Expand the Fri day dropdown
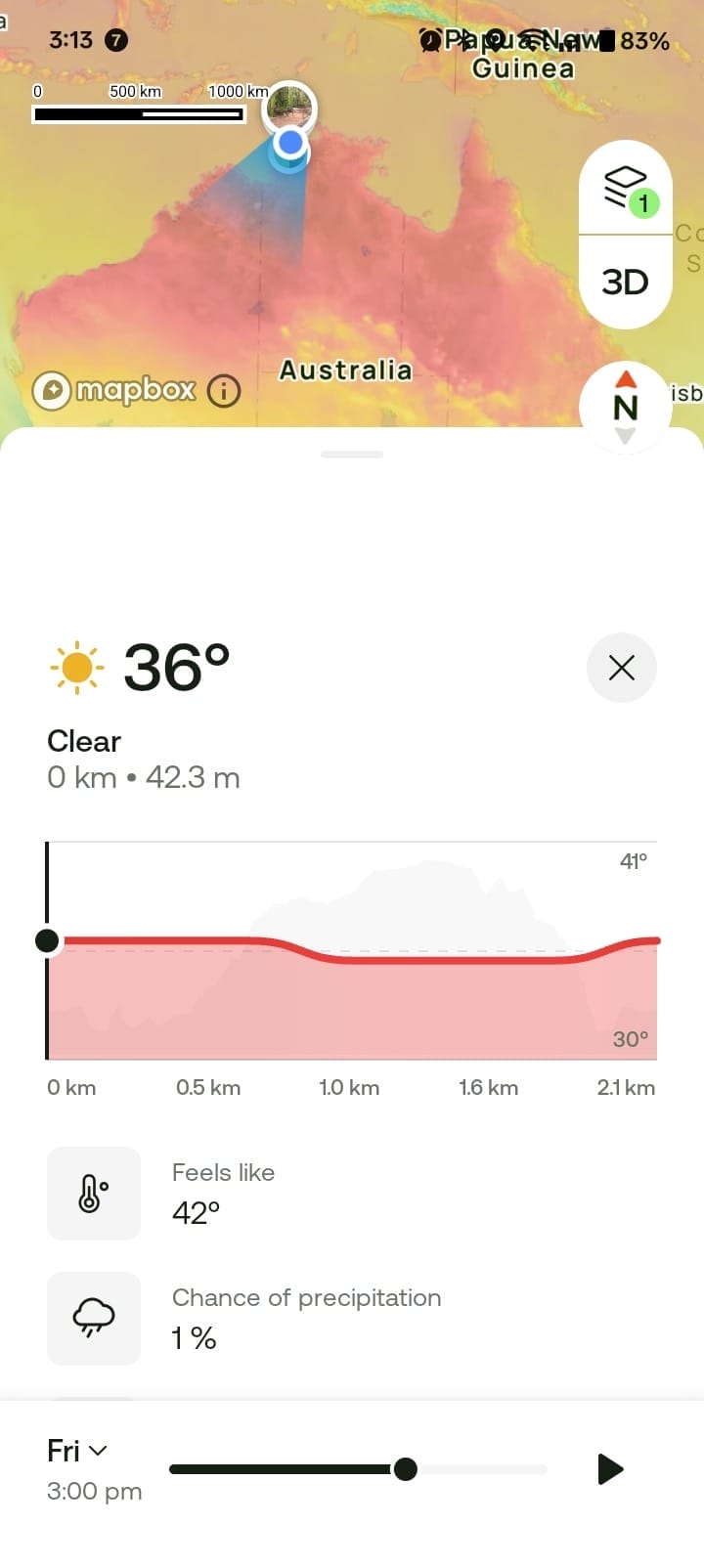This screenshot has height=1568, width=704. pos(77,1451)
